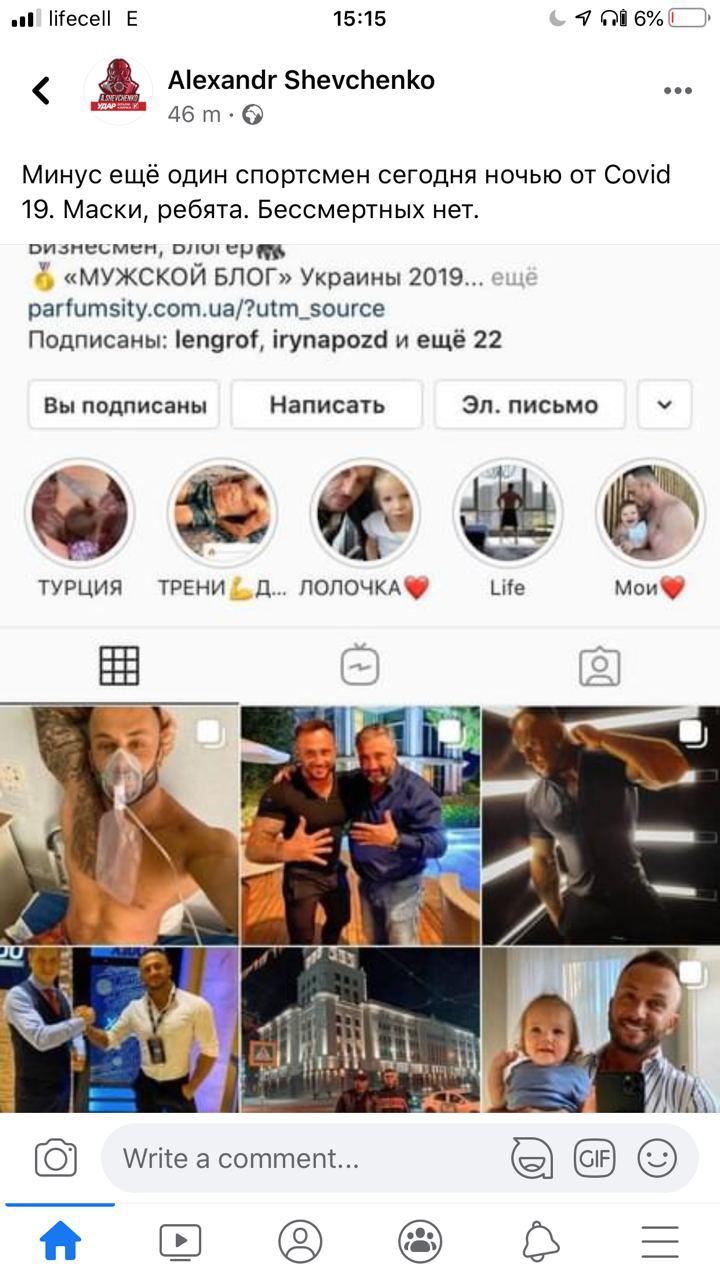The width and height of the screenshot is (720, 1280).
Task: Open the Profile tab
Action: pyautogui.click(x=300, y=1242)
